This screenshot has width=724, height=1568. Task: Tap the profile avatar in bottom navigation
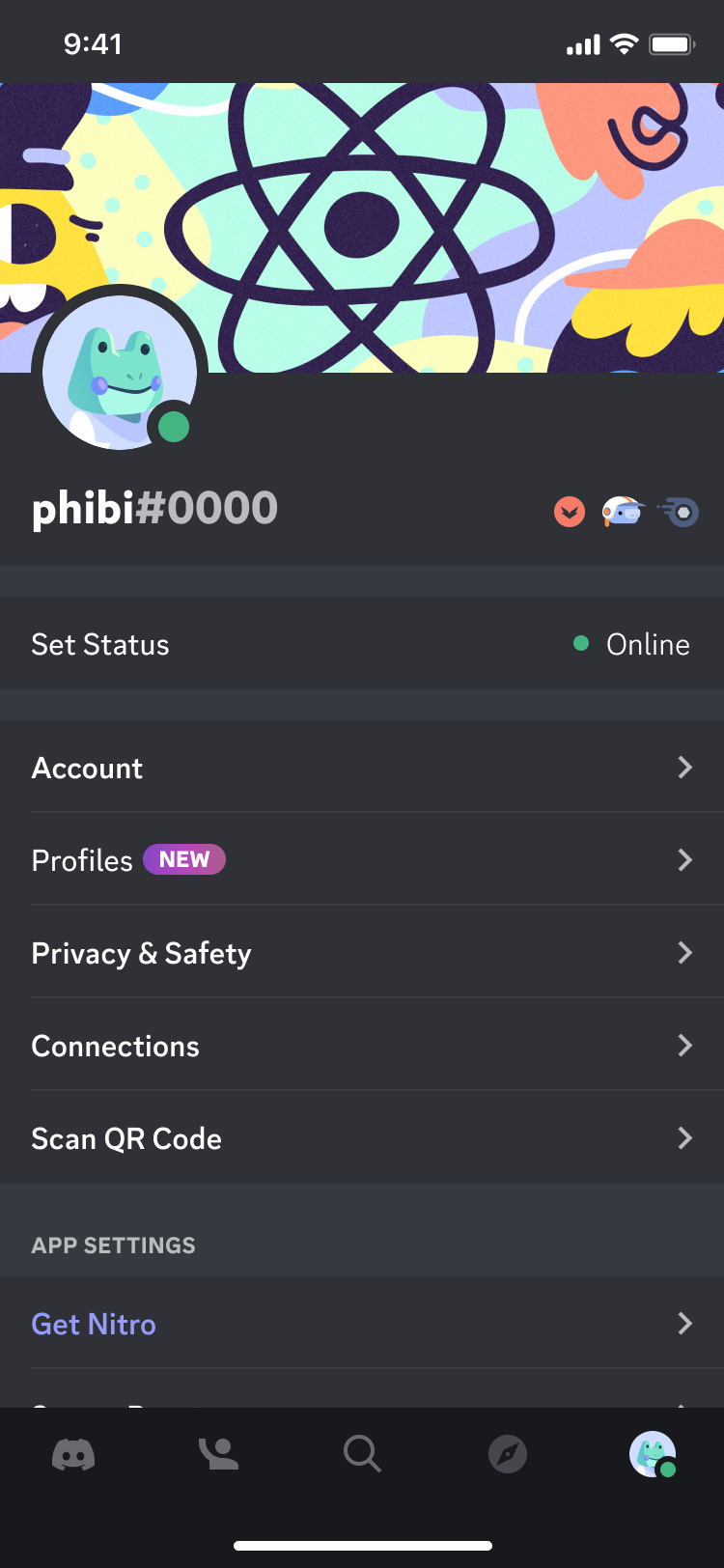[653, 1454]
